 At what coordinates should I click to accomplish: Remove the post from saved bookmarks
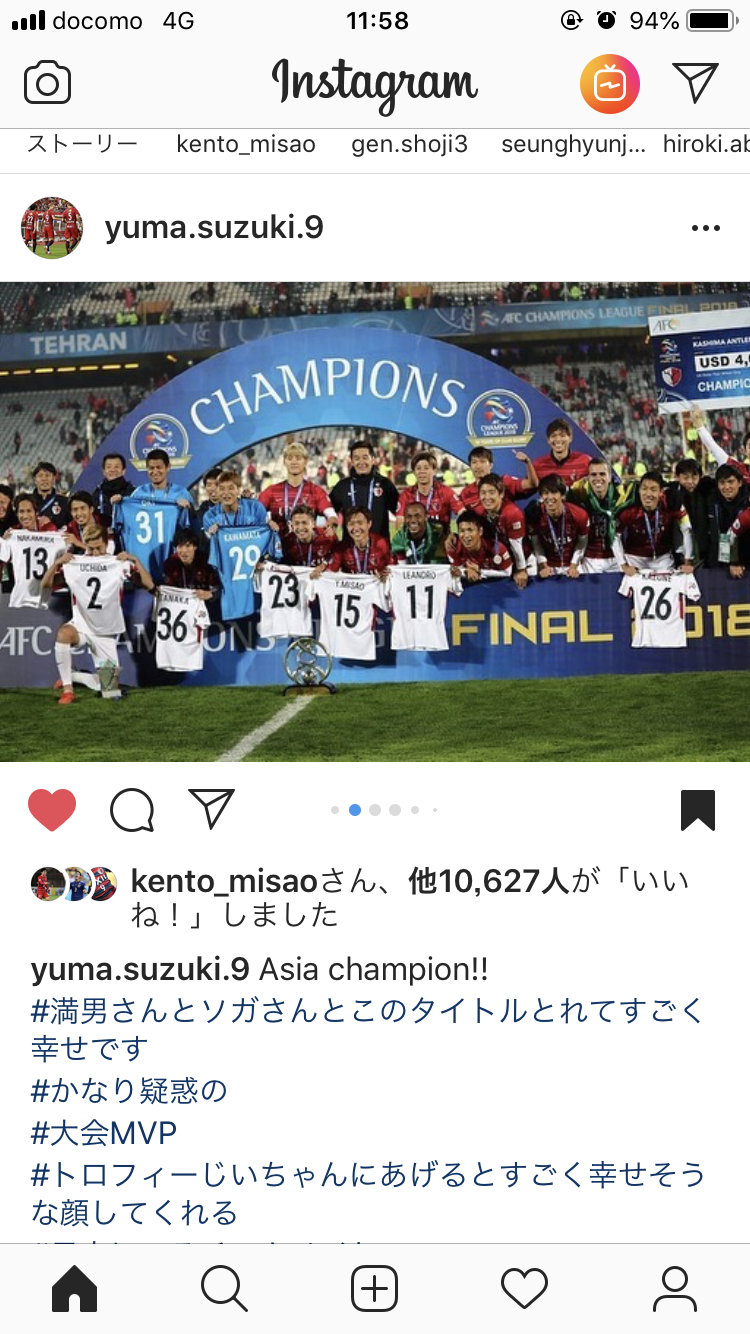coord(698,810)
